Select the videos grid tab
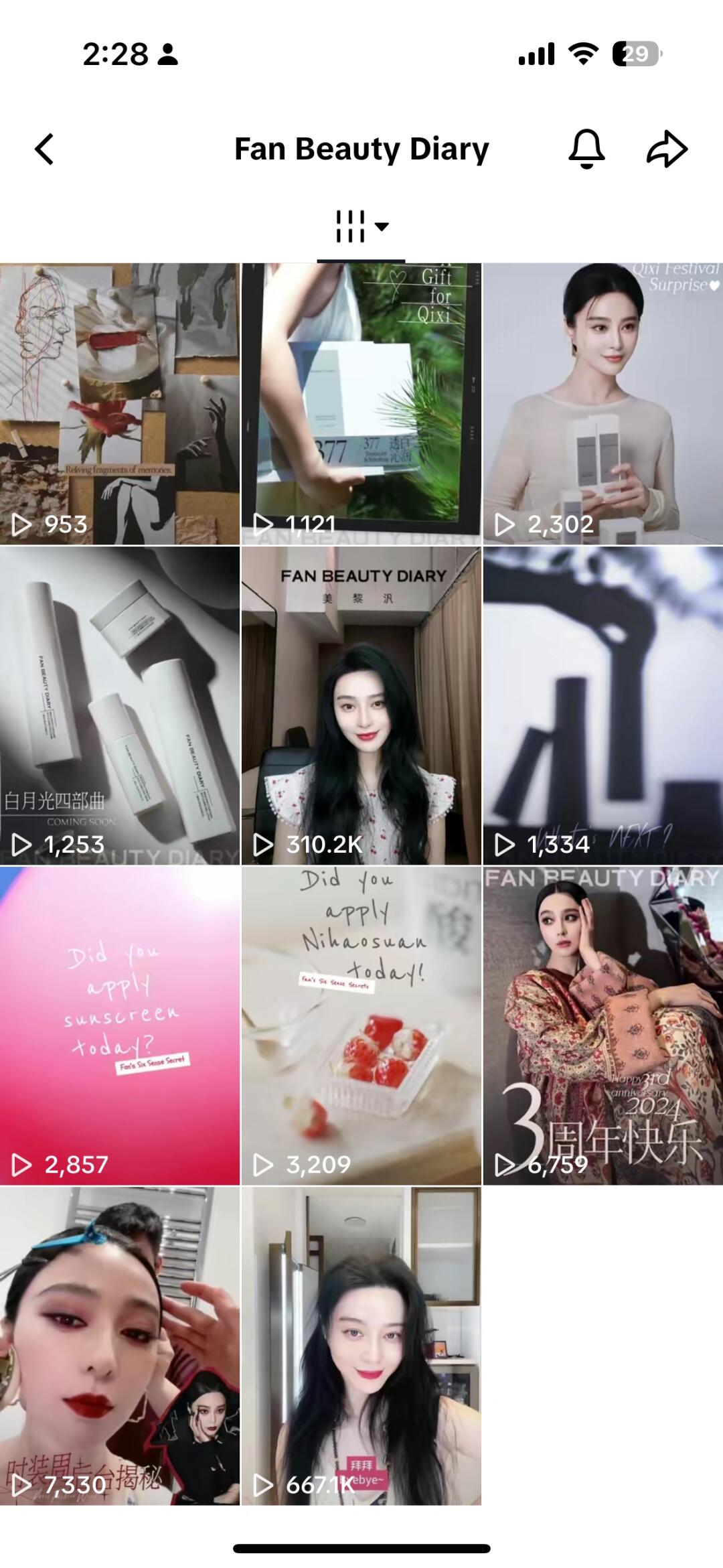The height and width of the screenshot is (1568, 723). pos(361,226)
